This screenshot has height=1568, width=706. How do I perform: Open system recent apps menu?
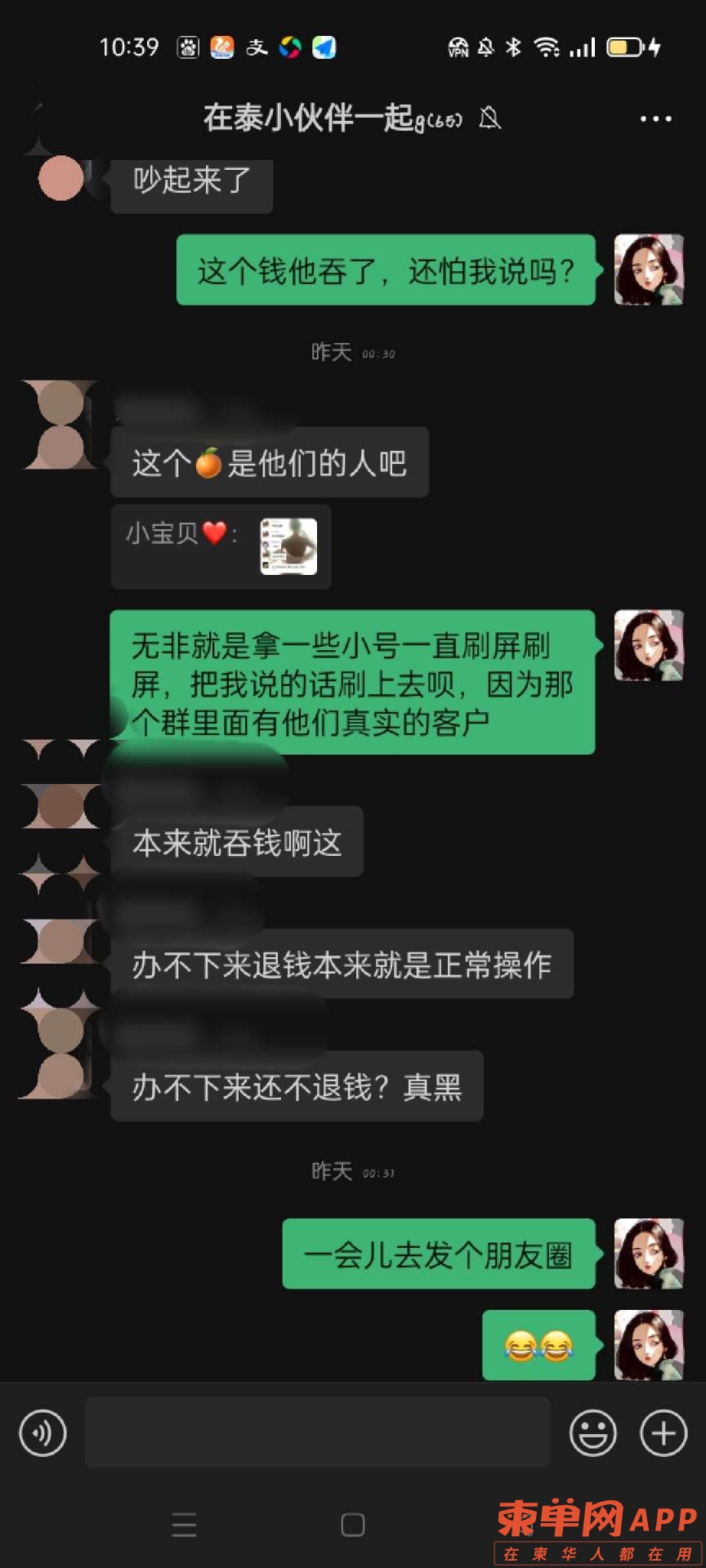[x=185, y=1525]
